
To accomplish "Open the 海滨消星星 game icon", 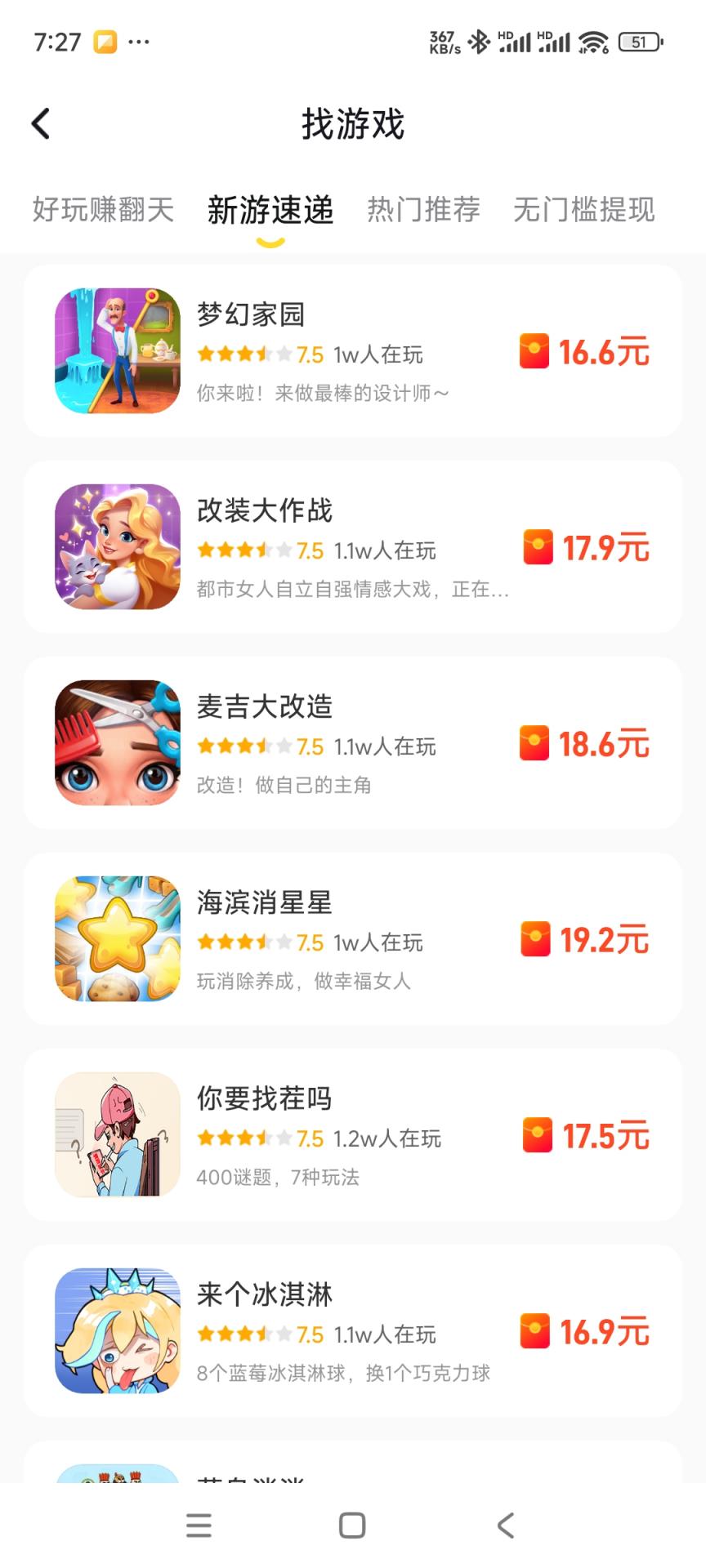I will click(117, 939).
